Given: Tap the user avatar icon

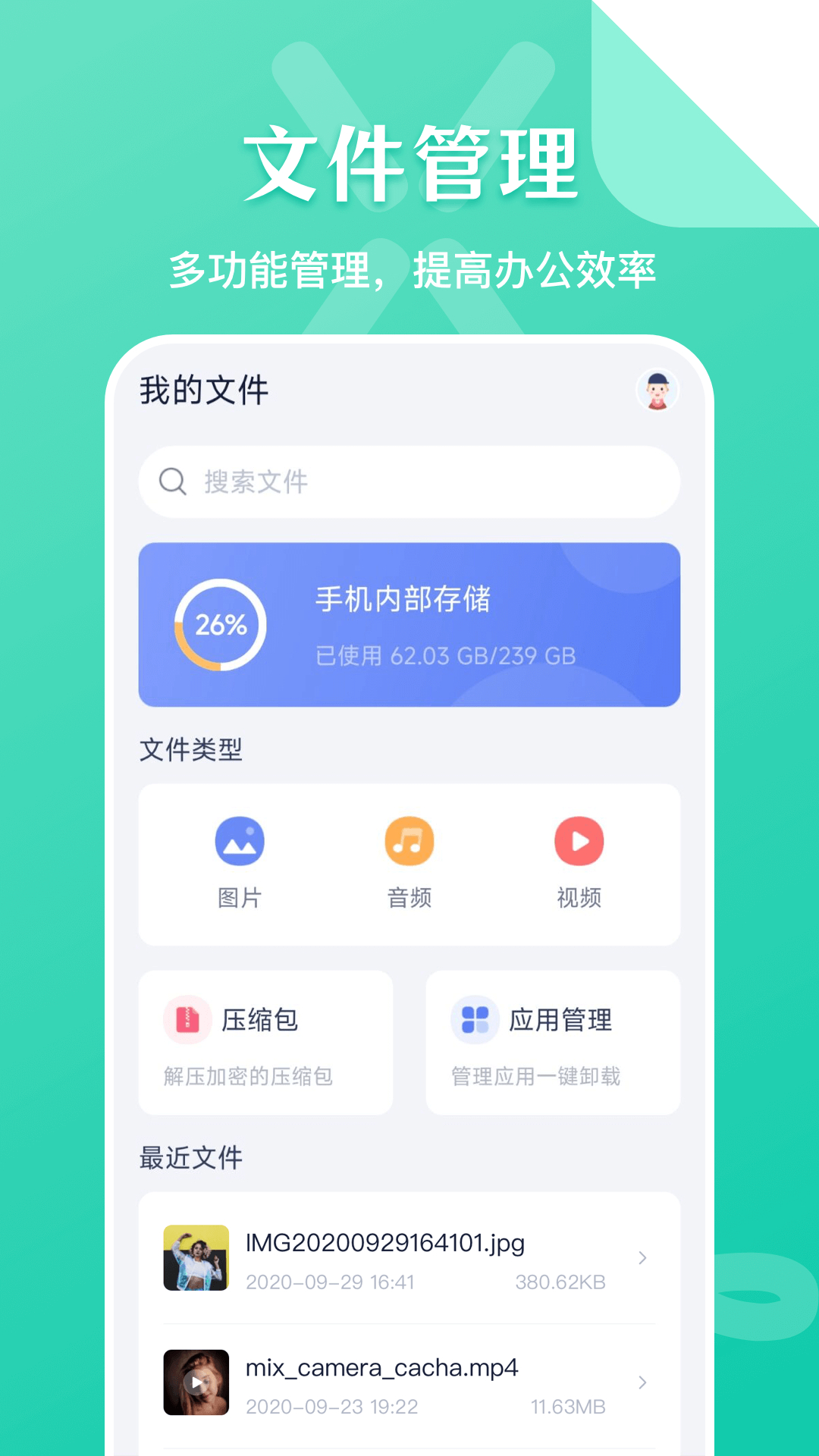Looking at the screenshot, I should point(658,388).
